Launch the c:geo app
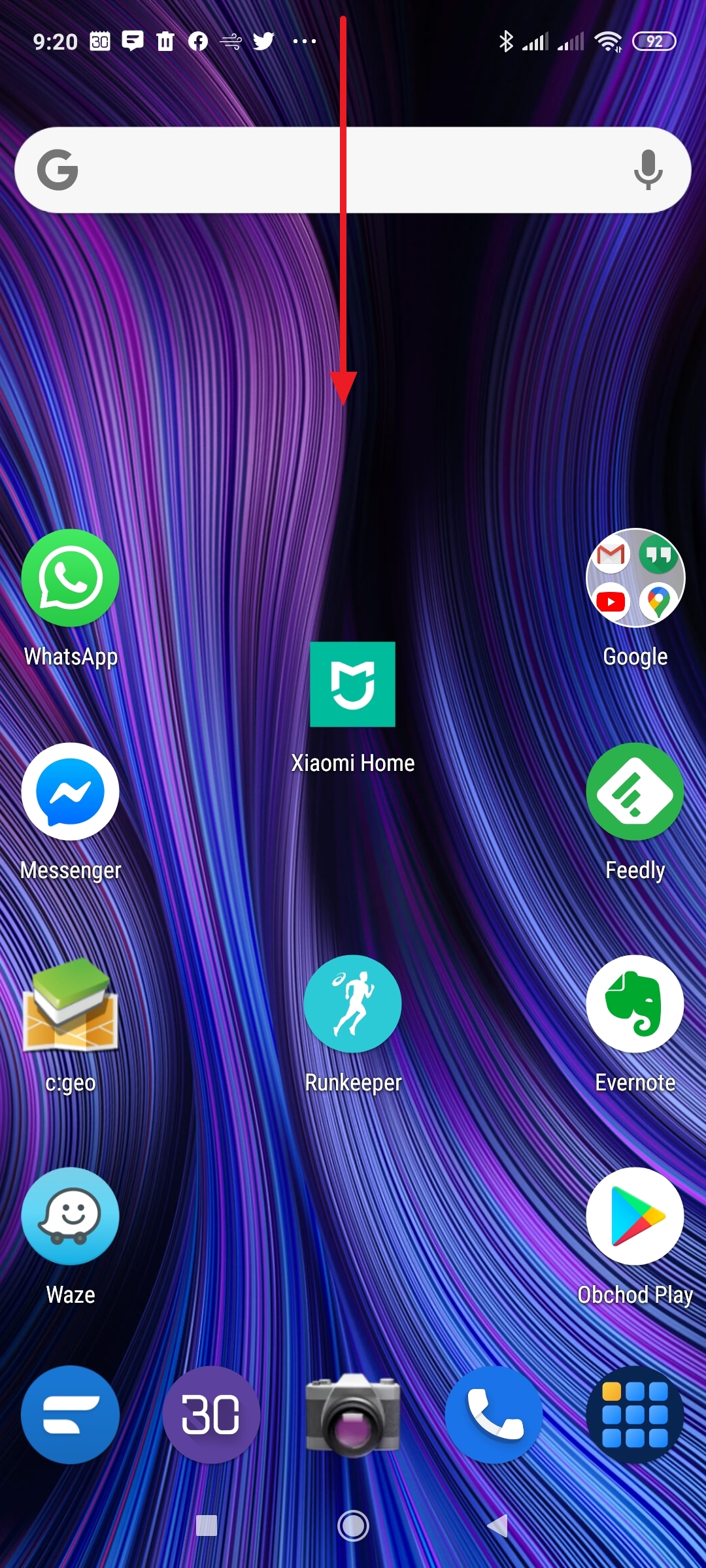Viewport: 706px width, 1568px height. [71, 1004]
